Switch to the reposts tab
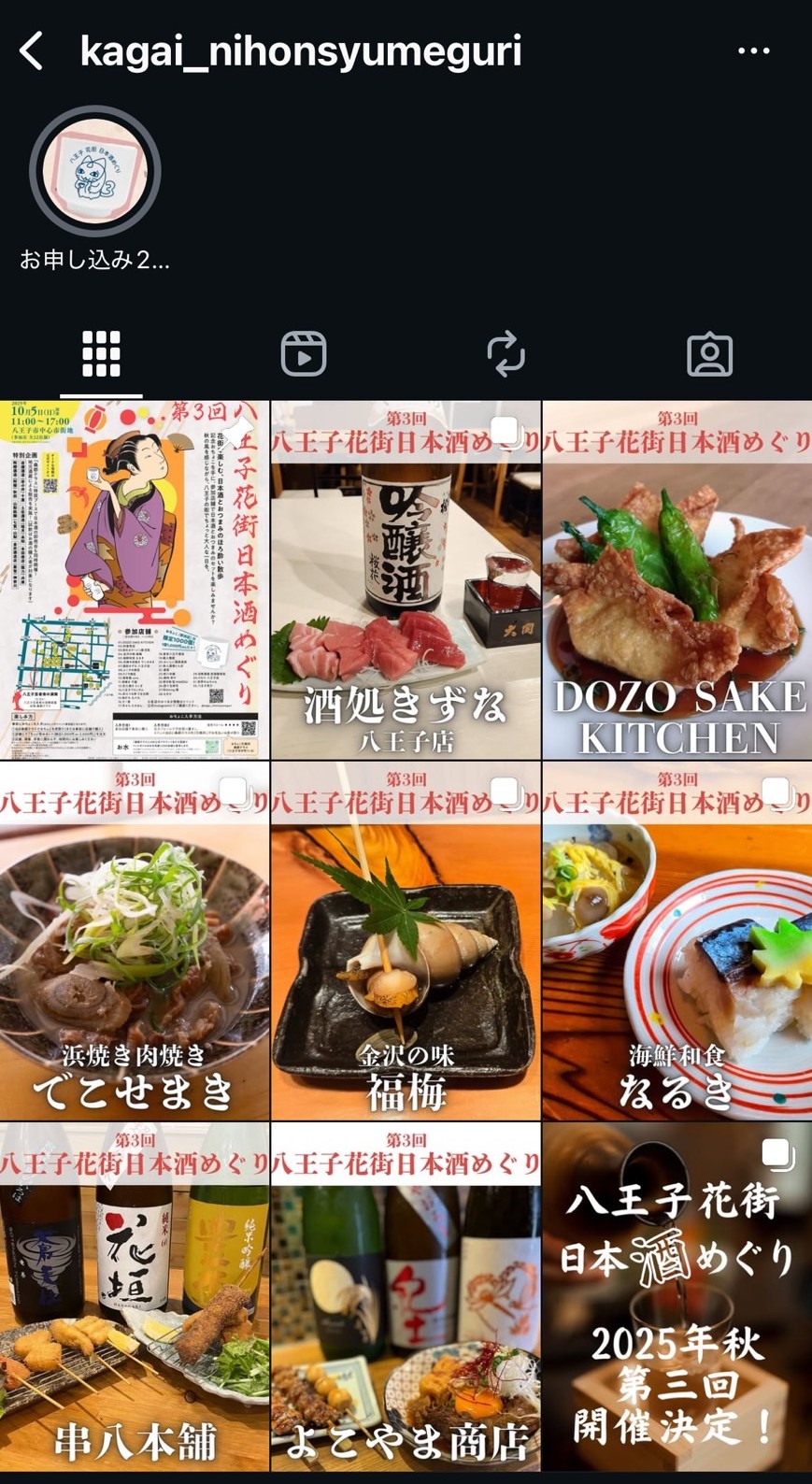 (x=506, y=354)
